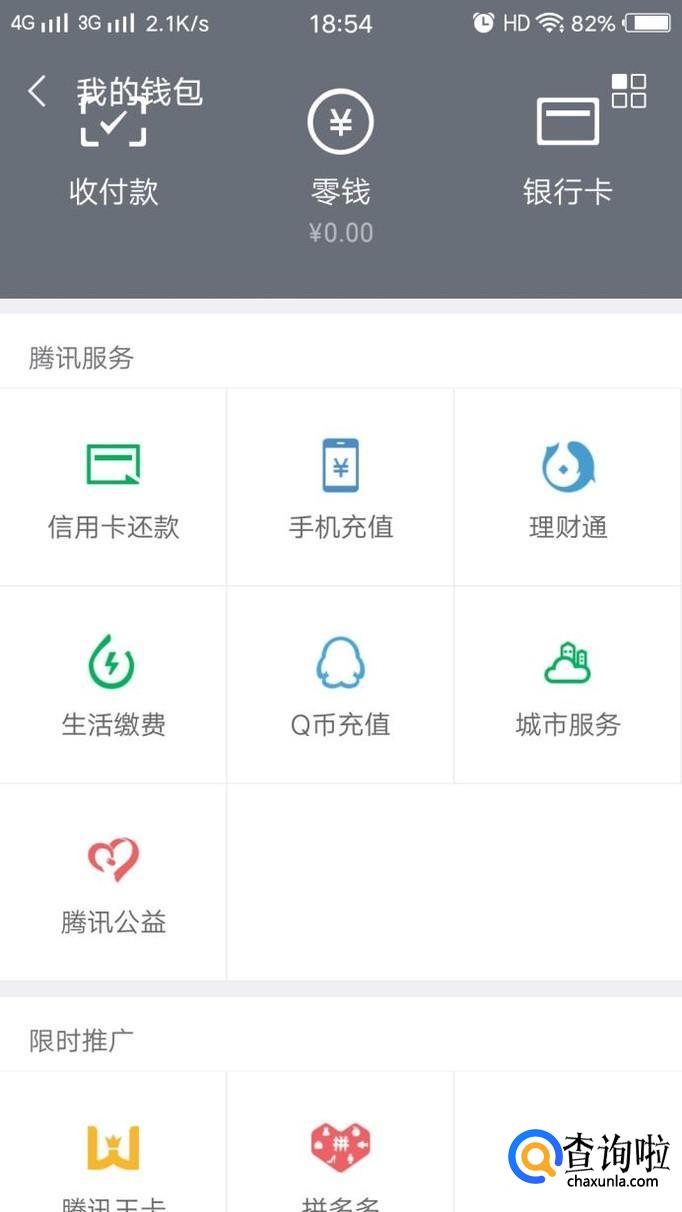Tap 腾讯公益 charity tile

click(113, 881)
